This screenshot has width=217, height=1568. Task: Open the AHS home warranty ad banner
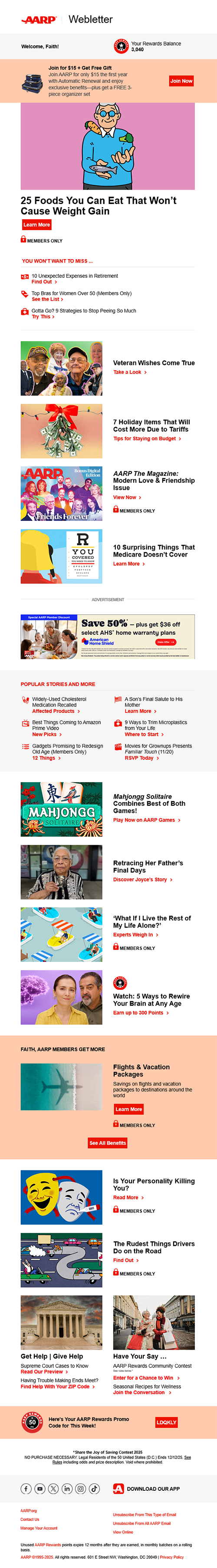pos(108,637)
